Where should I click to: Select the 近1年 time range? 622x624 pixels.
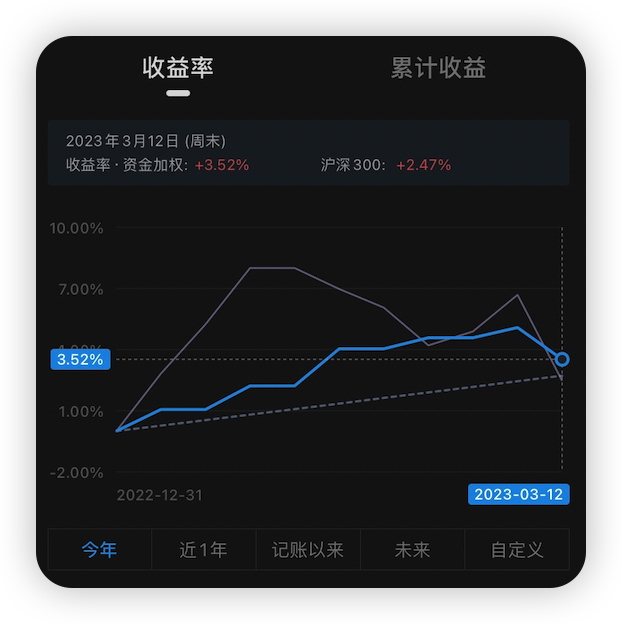point(203,550)
